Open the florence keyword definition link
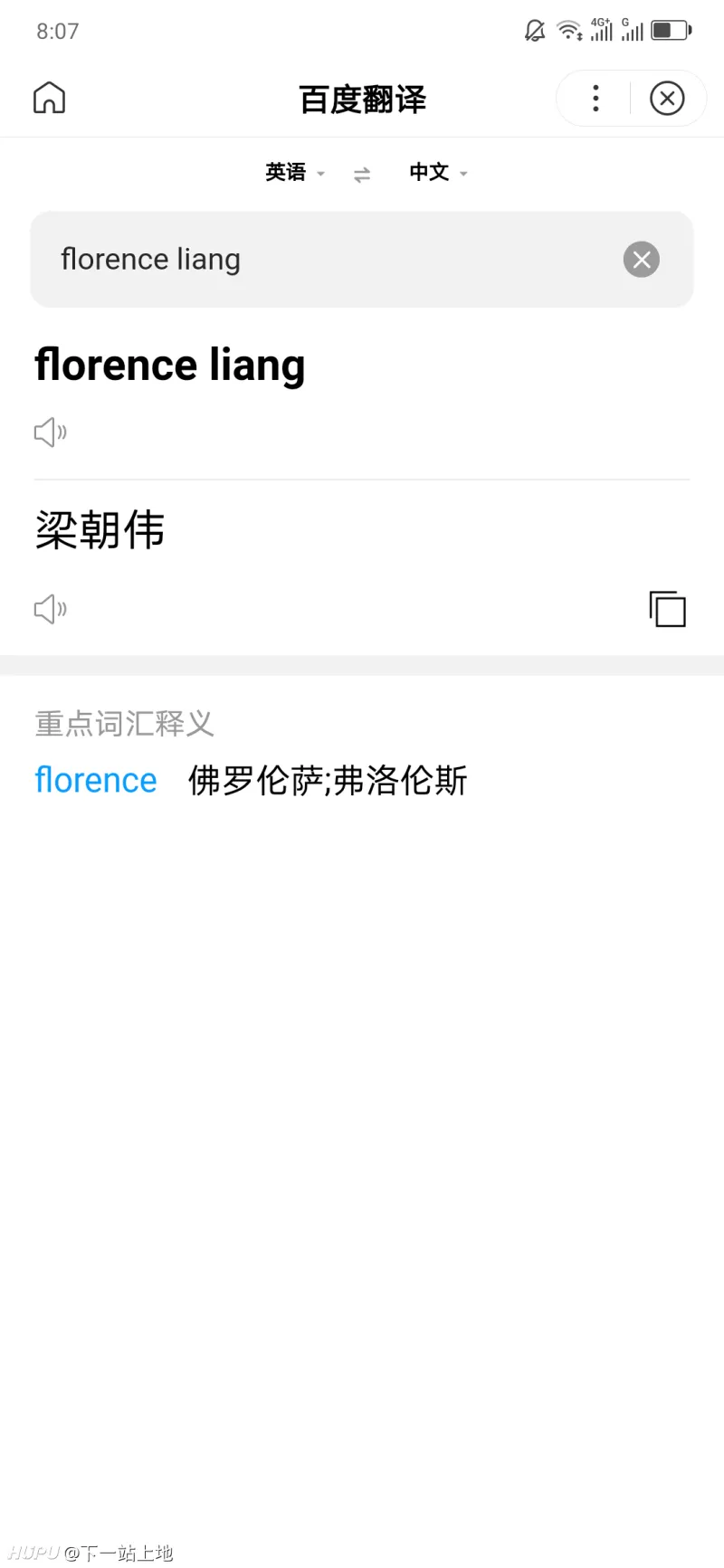This screenshot has height=1568, width=724. coord(96,780)
